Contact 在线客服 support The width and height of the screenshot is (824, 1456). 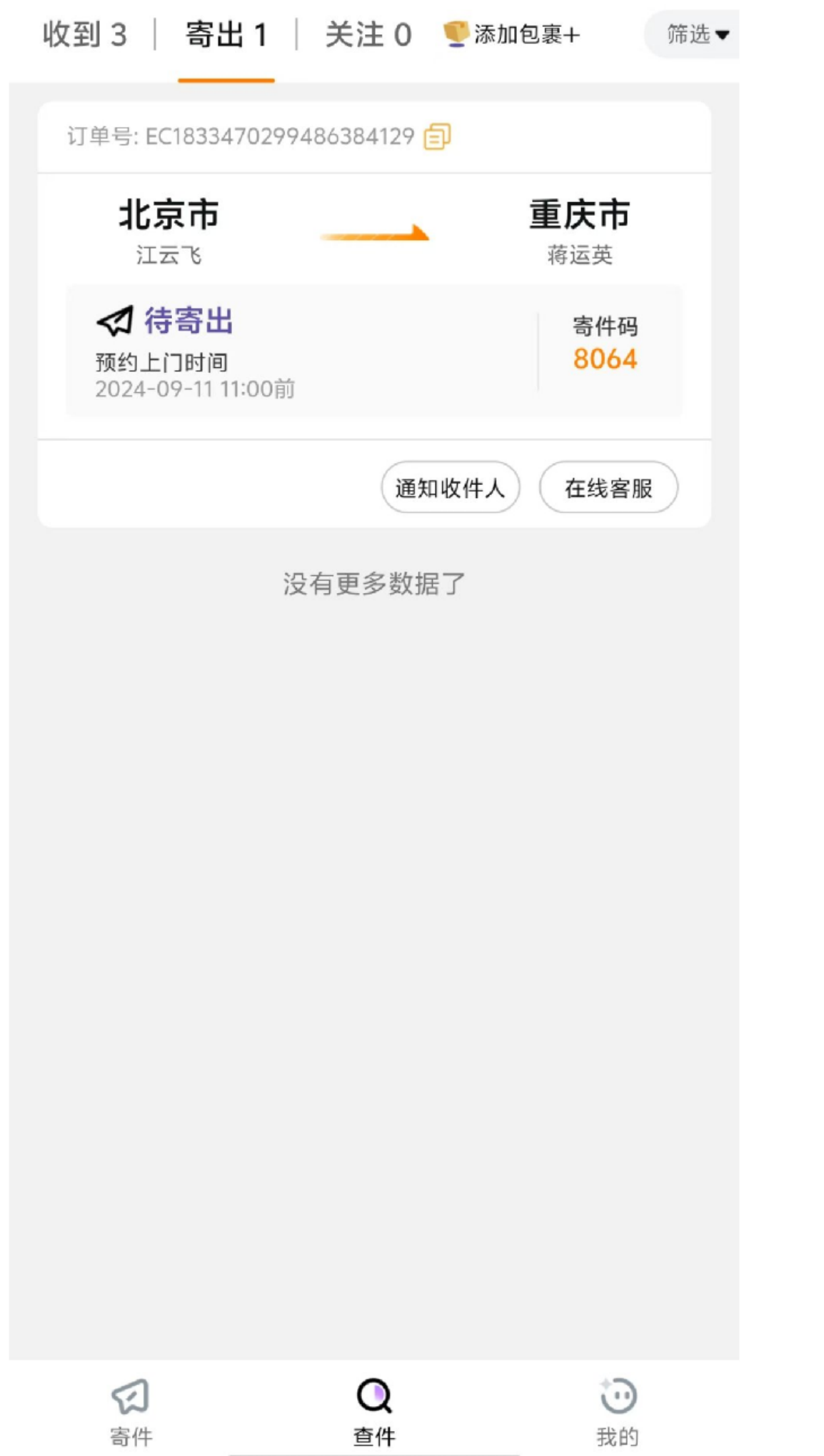tap(608, 488)
